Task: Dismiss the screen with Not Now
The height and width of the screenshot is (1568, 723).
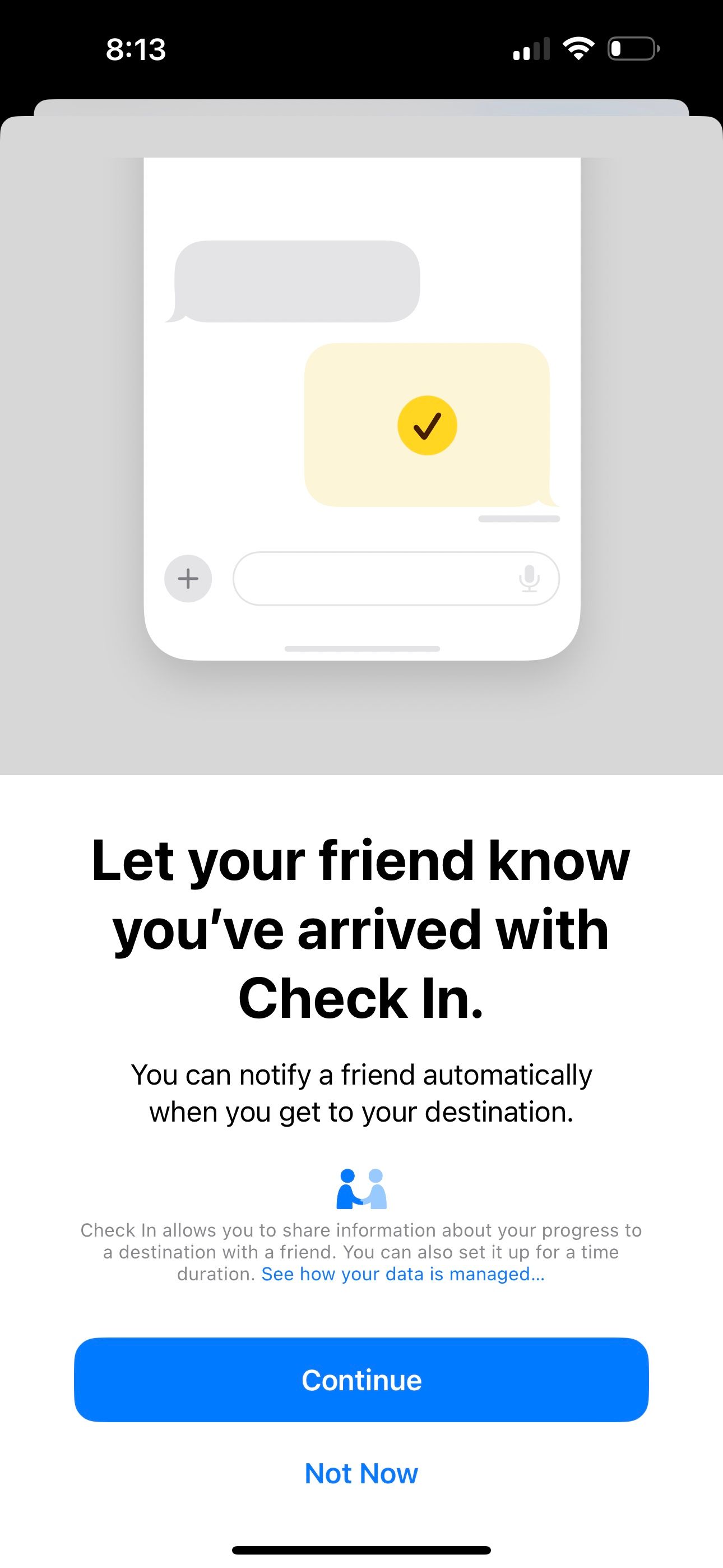Action: 361,1473
